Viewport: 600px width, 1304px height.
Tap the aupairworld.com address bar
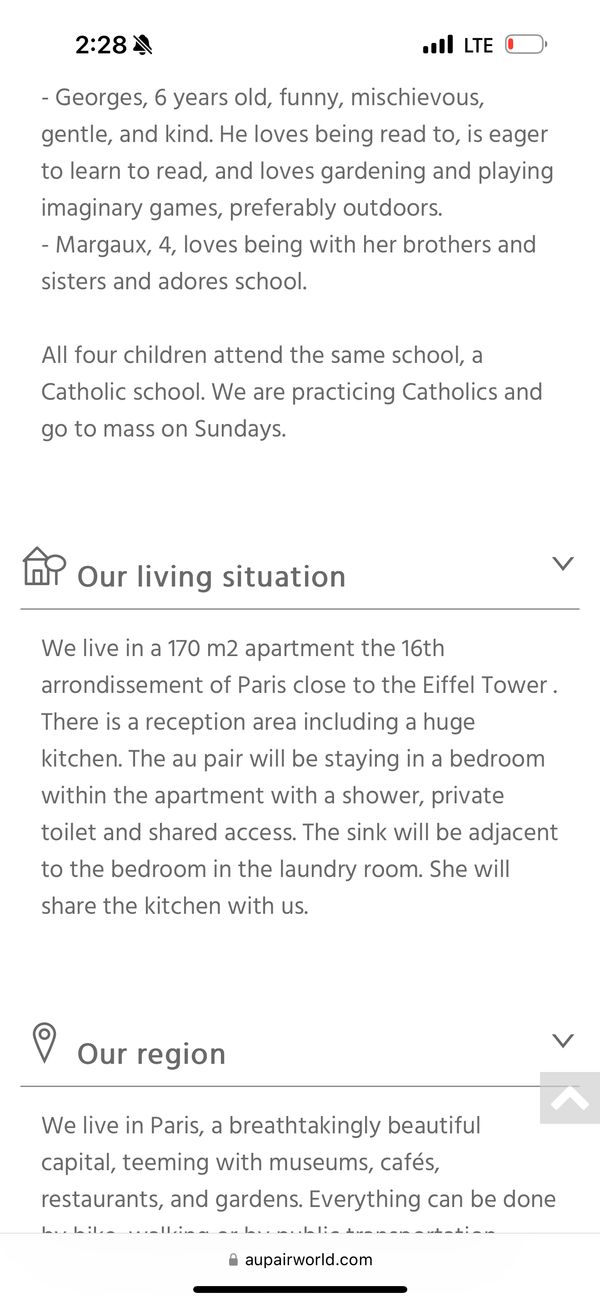pos(300,1260)
